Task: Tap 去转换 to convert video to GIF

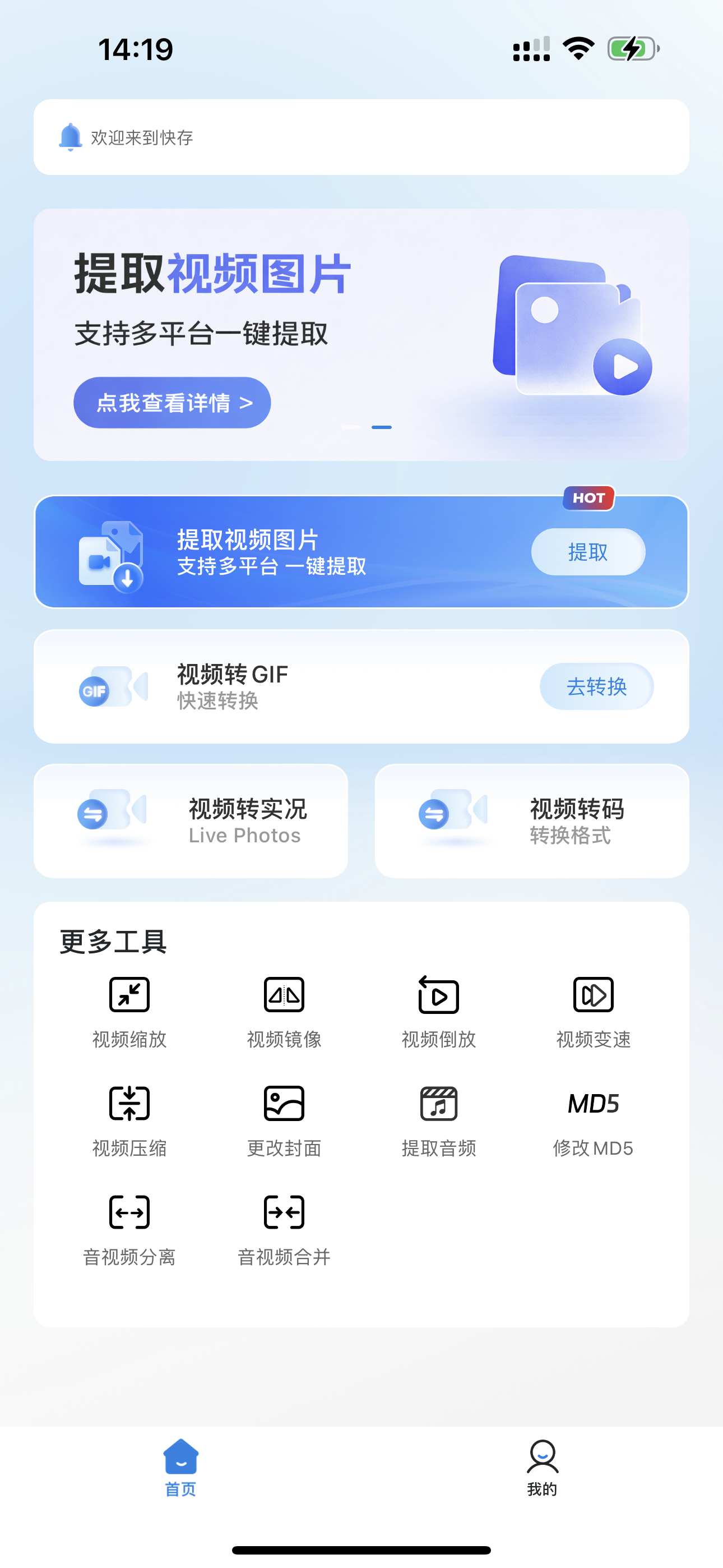Action: [x=596, y=686]
